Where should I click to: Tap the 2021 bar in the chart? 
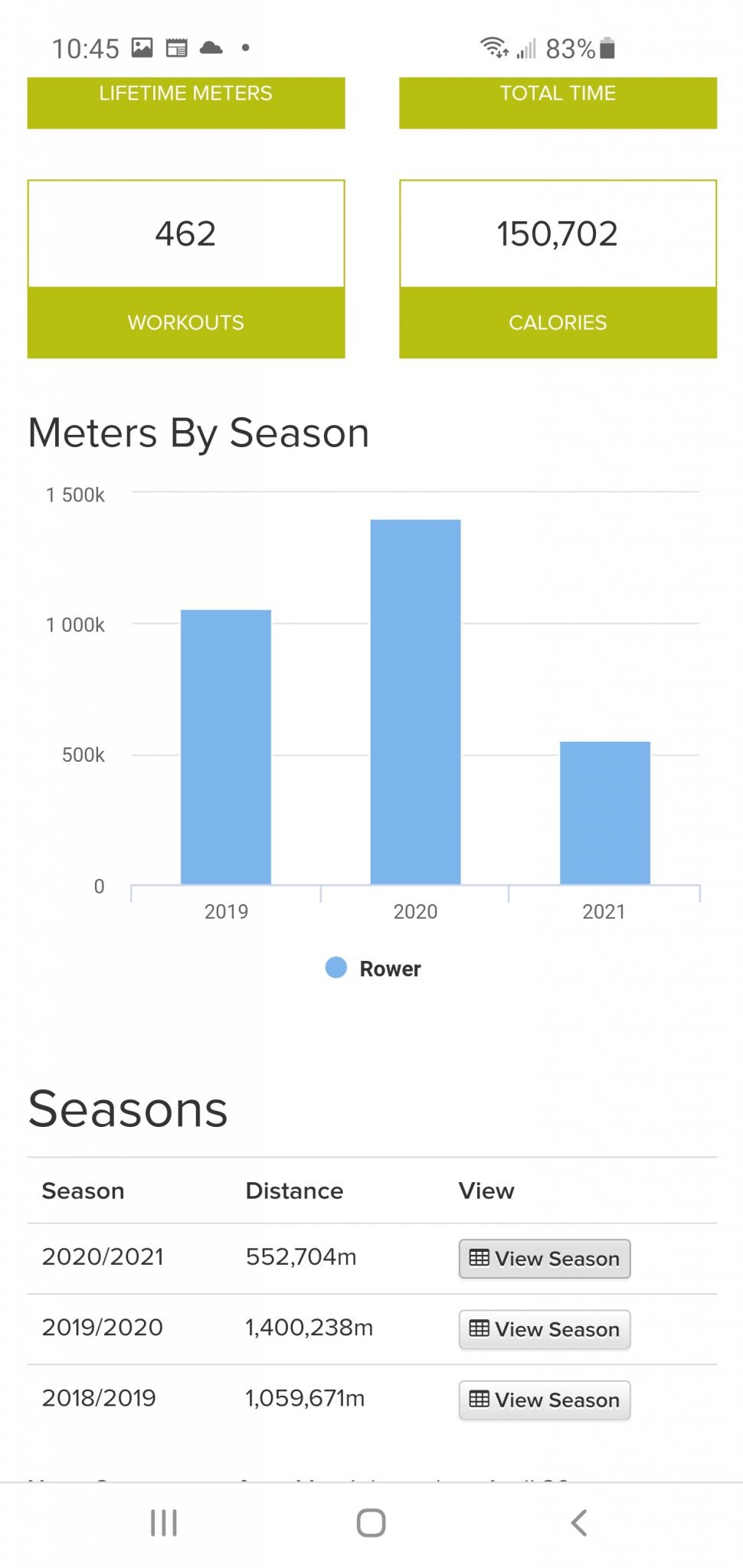click(605, 813)
